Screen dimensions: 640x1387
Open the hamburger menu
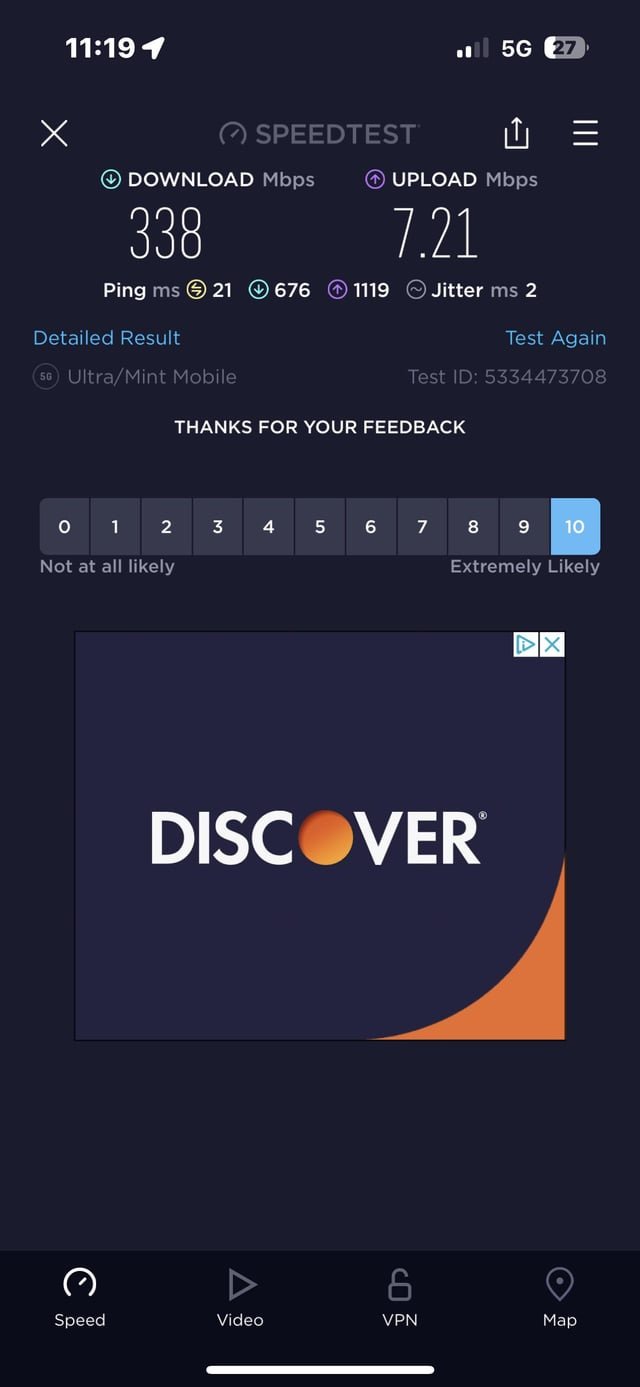pos(585,133)
